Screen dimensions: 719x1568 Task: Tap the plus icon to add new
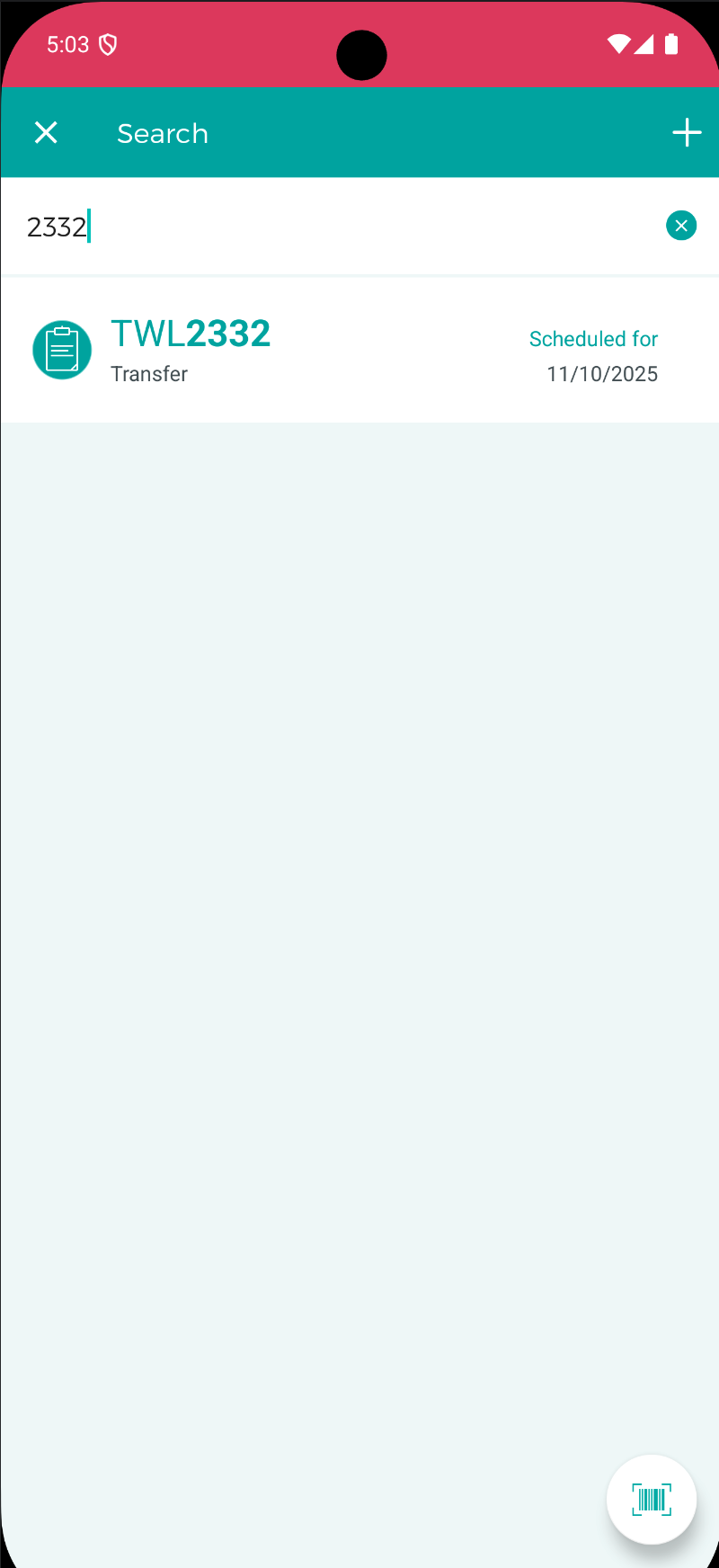click(x=687, y=133)
